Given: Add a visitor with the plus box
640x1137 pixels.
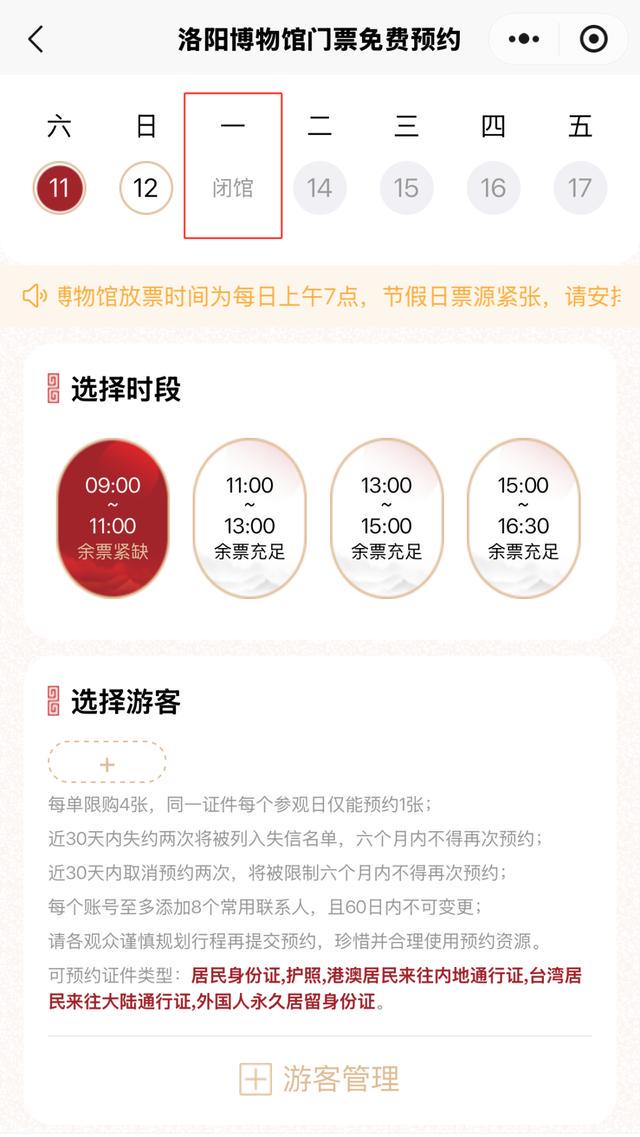Looking at the screenshot, I should click(x=107, y=765).
